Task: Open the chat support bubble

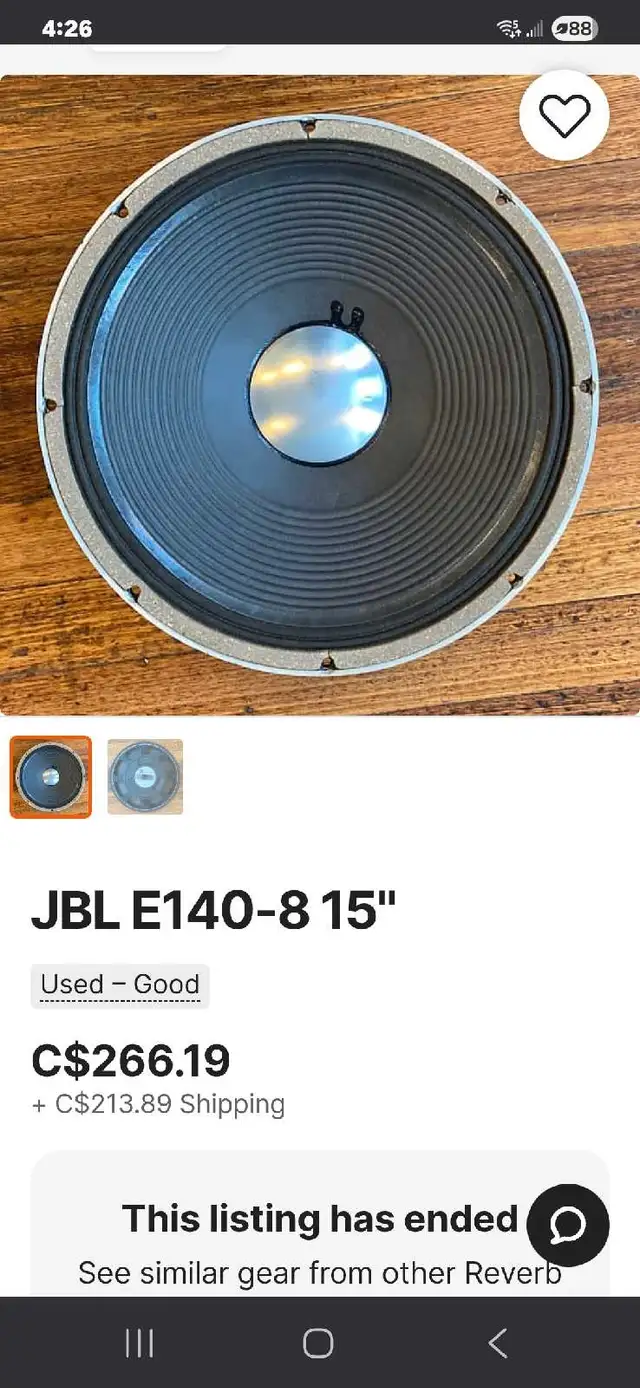Action: click(568, 1225)
